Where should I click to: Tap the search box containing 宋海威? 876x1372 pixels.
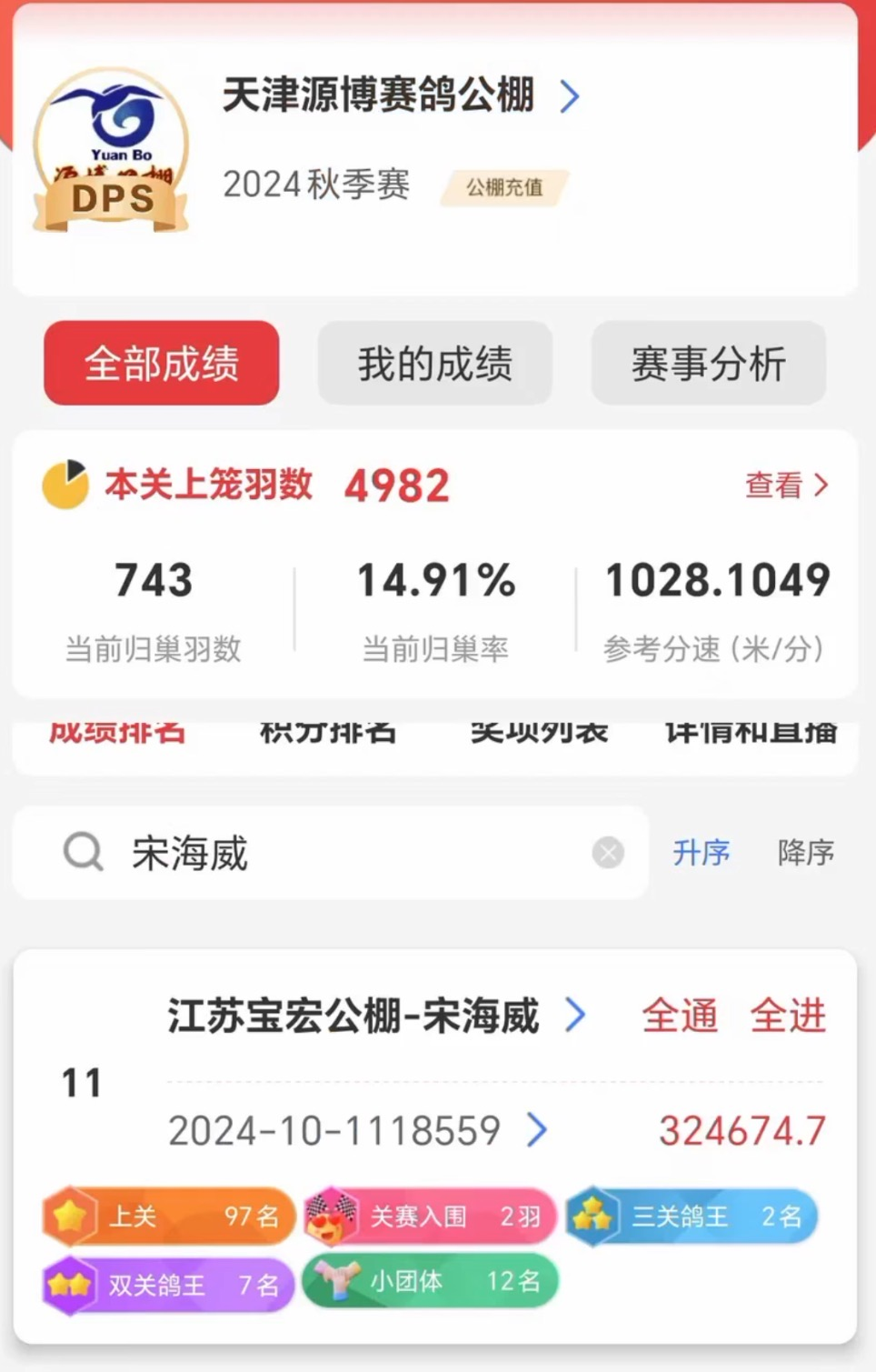(x=345, y=853)
